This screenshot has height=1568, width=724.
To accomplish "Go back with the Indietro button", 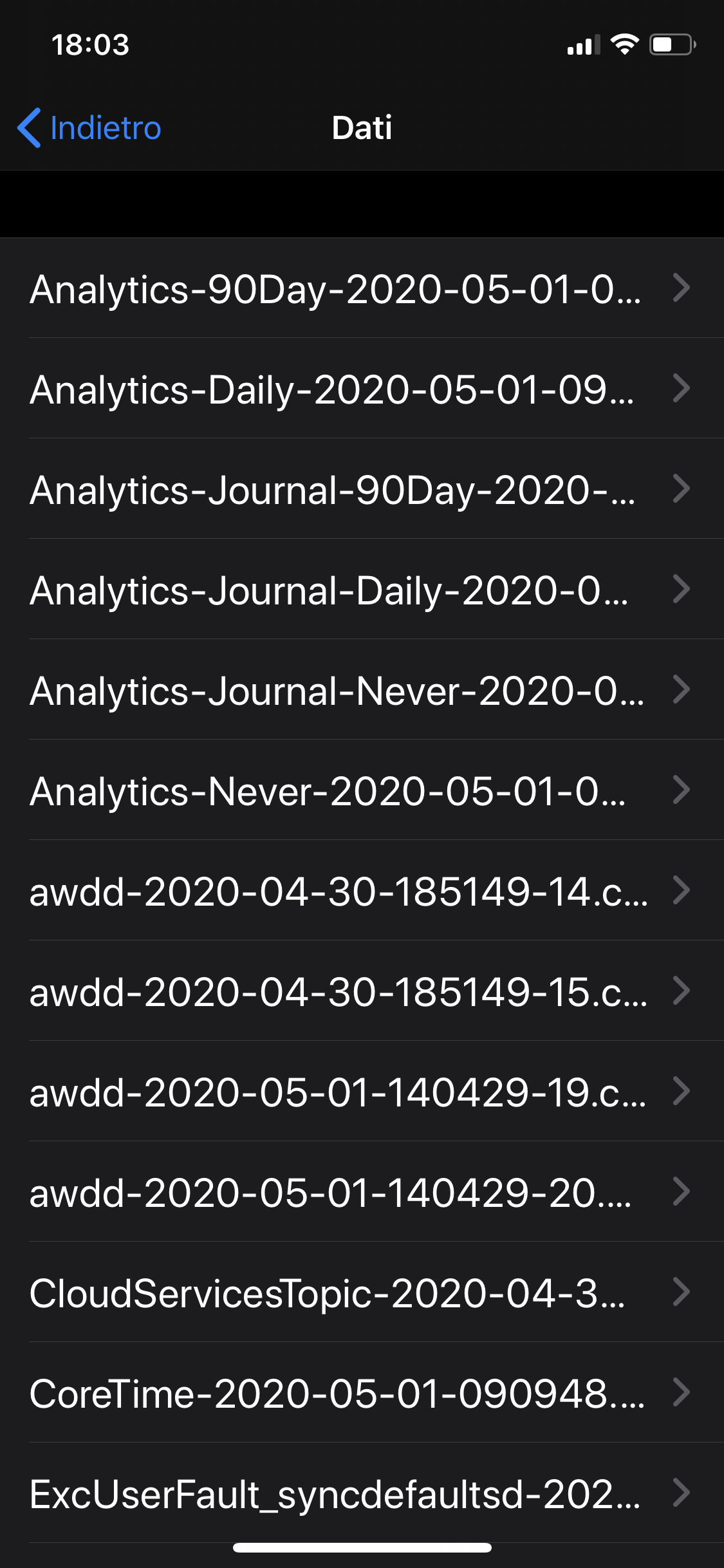I will tap(89, 127).
